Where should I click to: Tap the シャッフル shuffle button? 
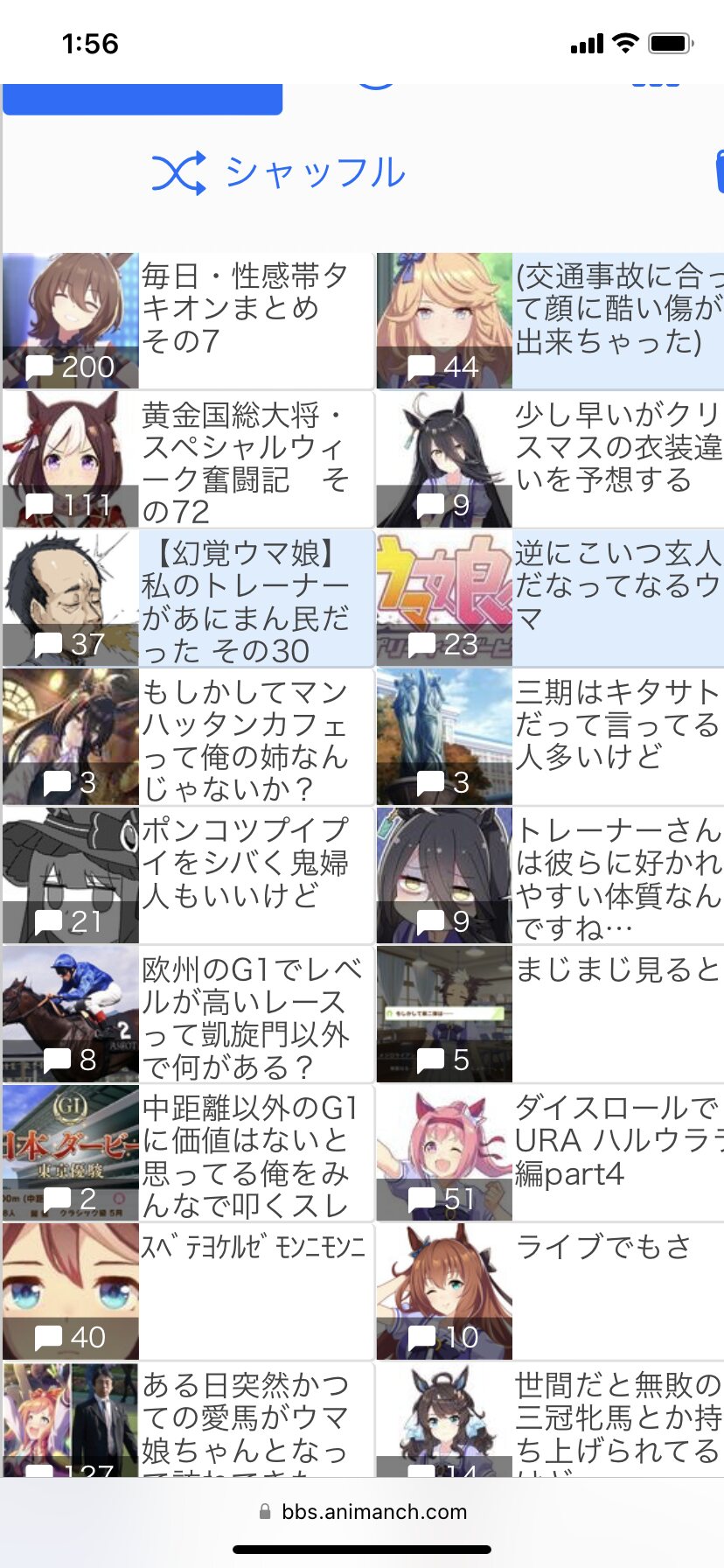278,172
